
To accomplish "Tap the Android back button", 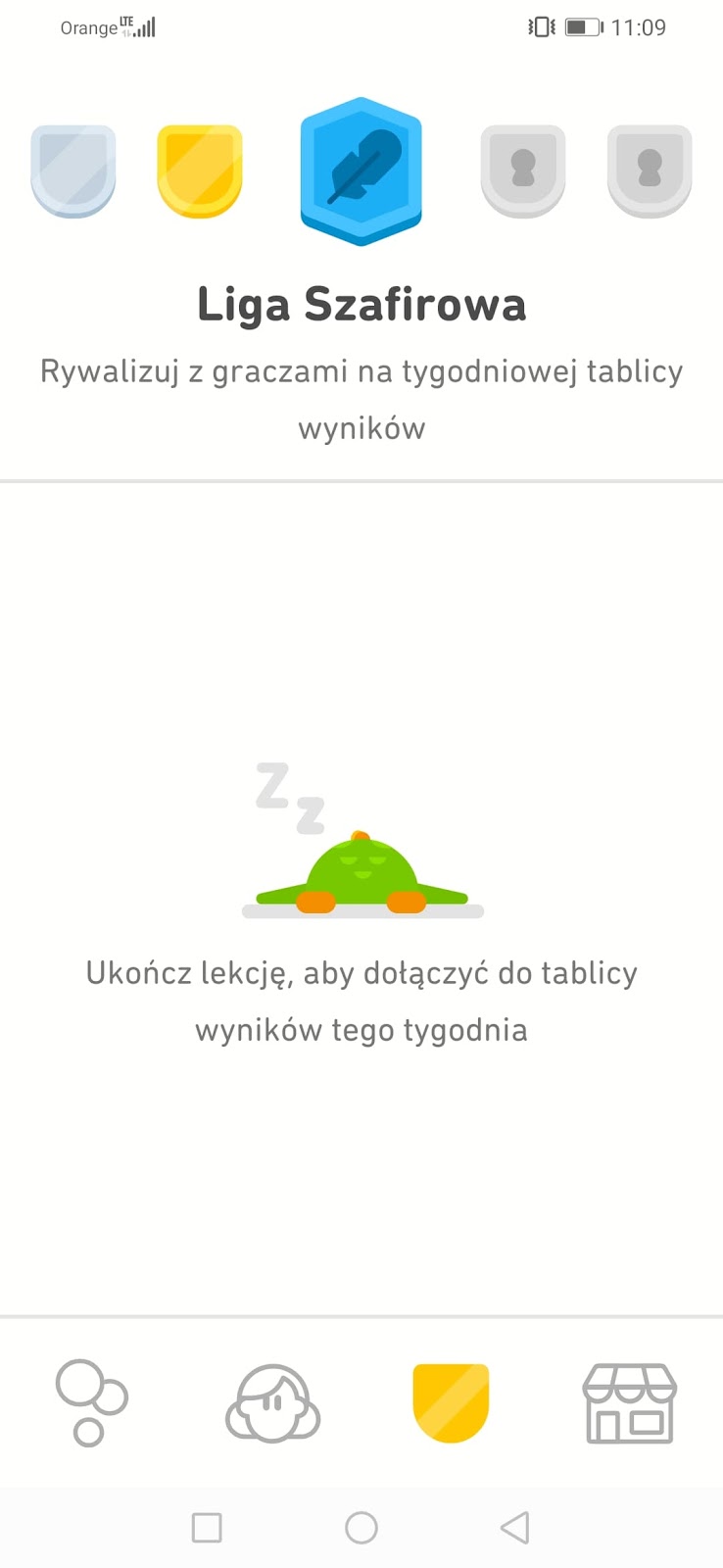I will (x=514, y=1527).
